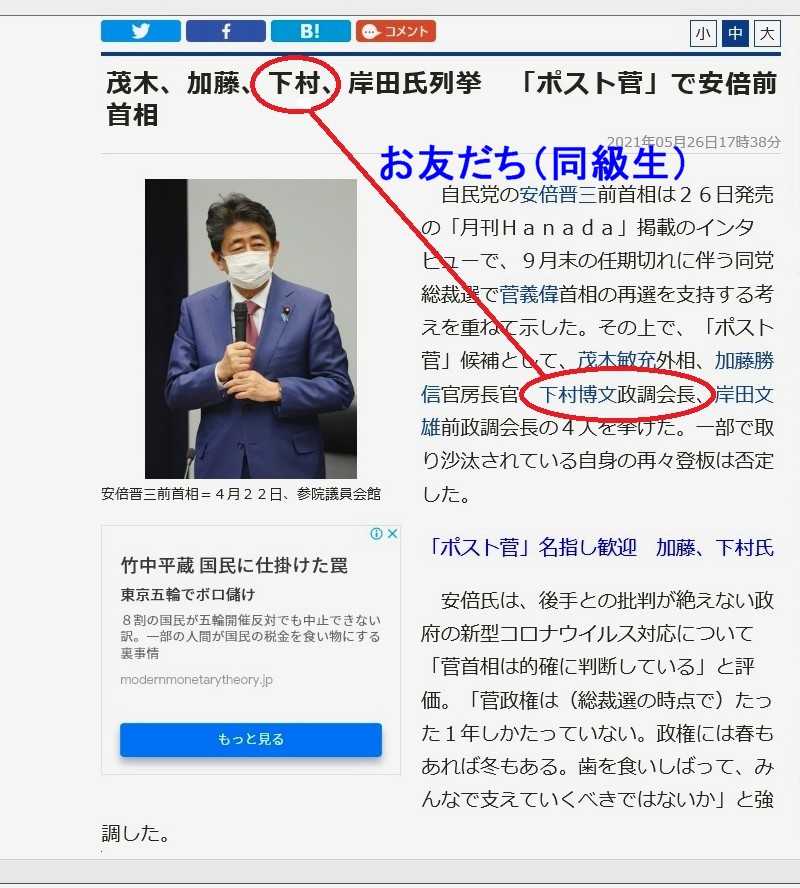Close the 竹中平蔵 advertisement
This screenshot has height=888, width=800.
pos(392,533)
